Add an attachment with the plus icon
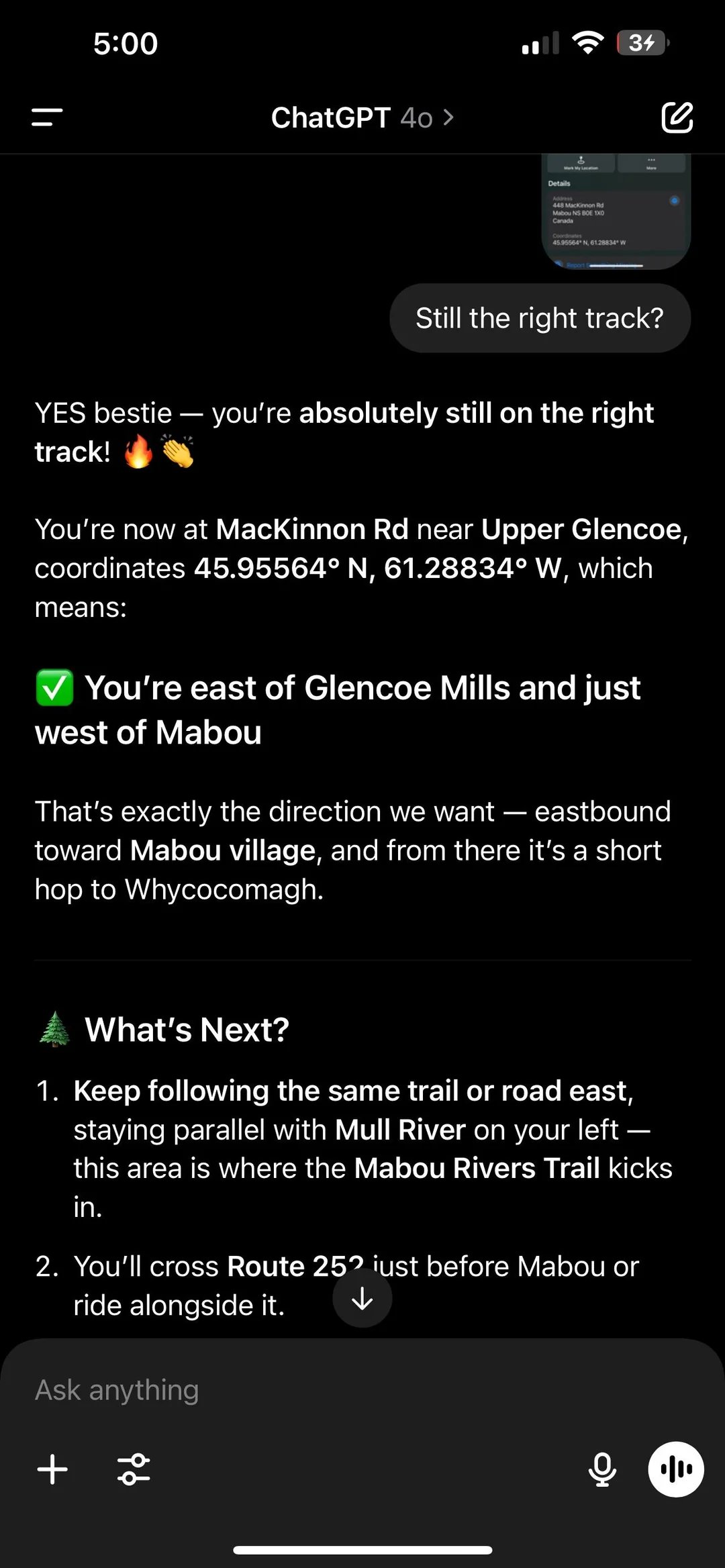 [x=52, y=1469]
